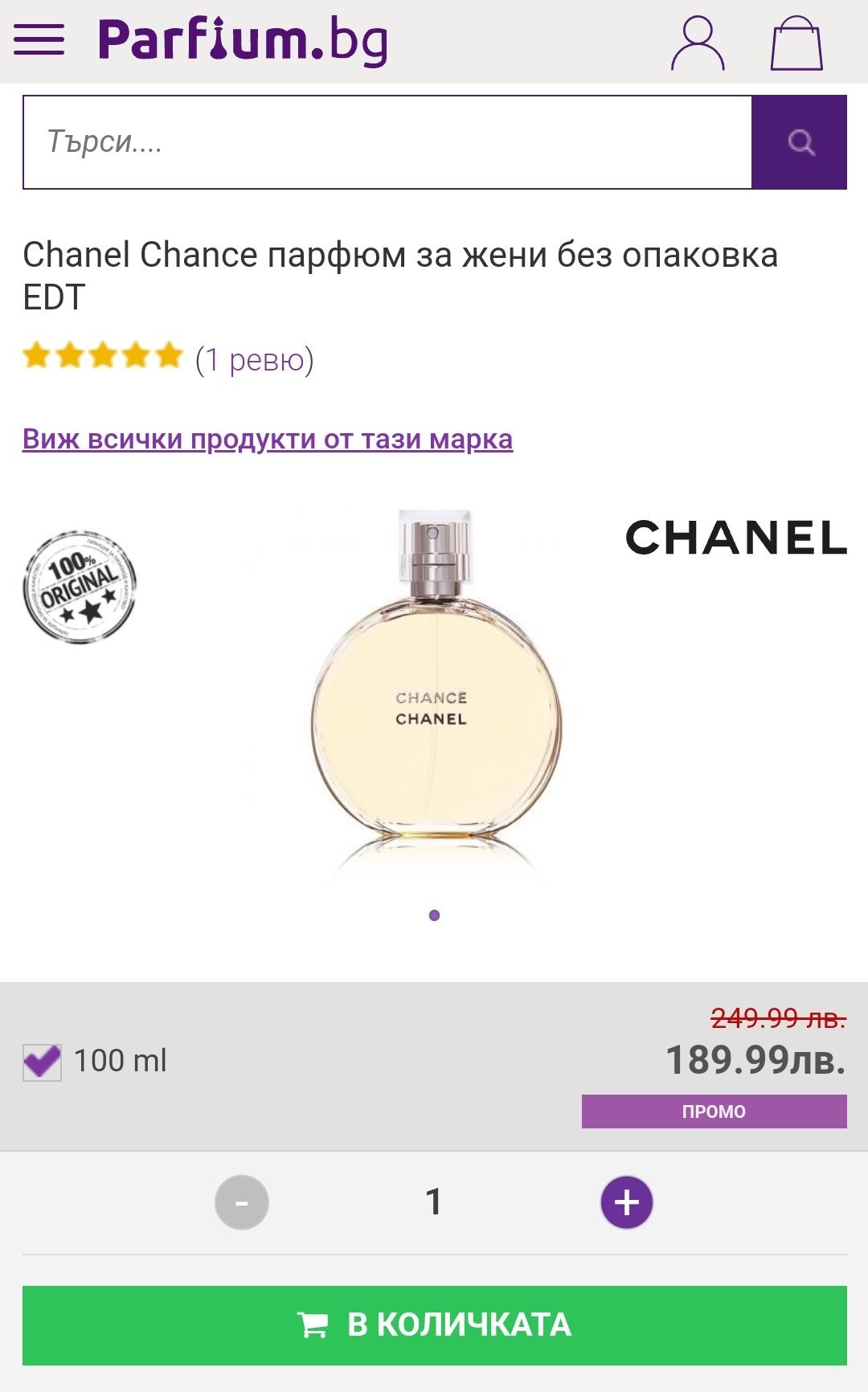This screenshot has height=1392, width=868.
Task: Toggle the 100 ml size checkbox
Action: tap(42, 1062)
